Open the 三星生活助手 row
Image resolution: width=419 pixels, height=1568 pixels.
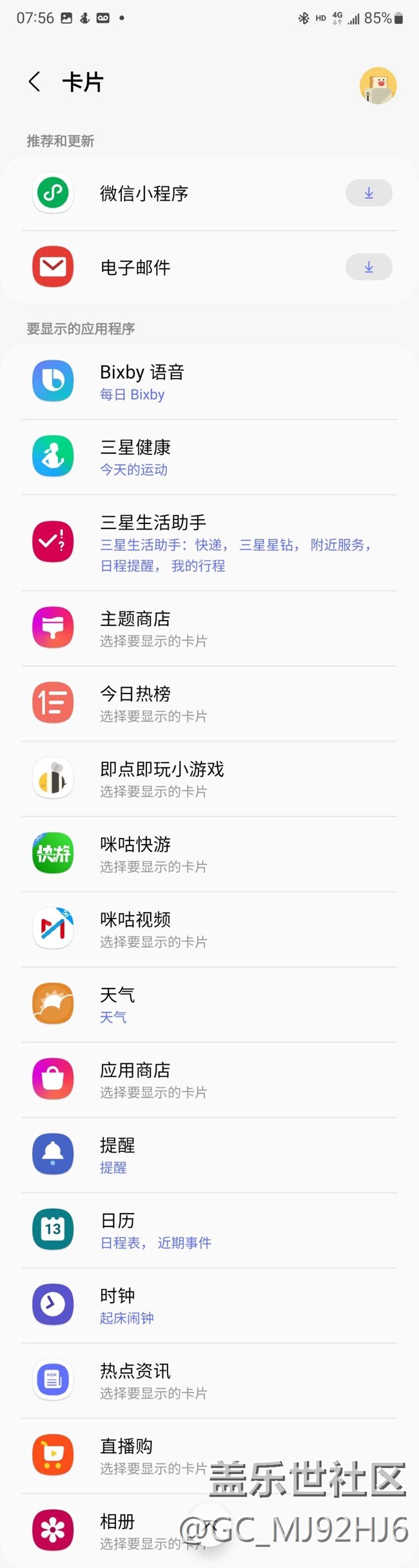(209, 543)
